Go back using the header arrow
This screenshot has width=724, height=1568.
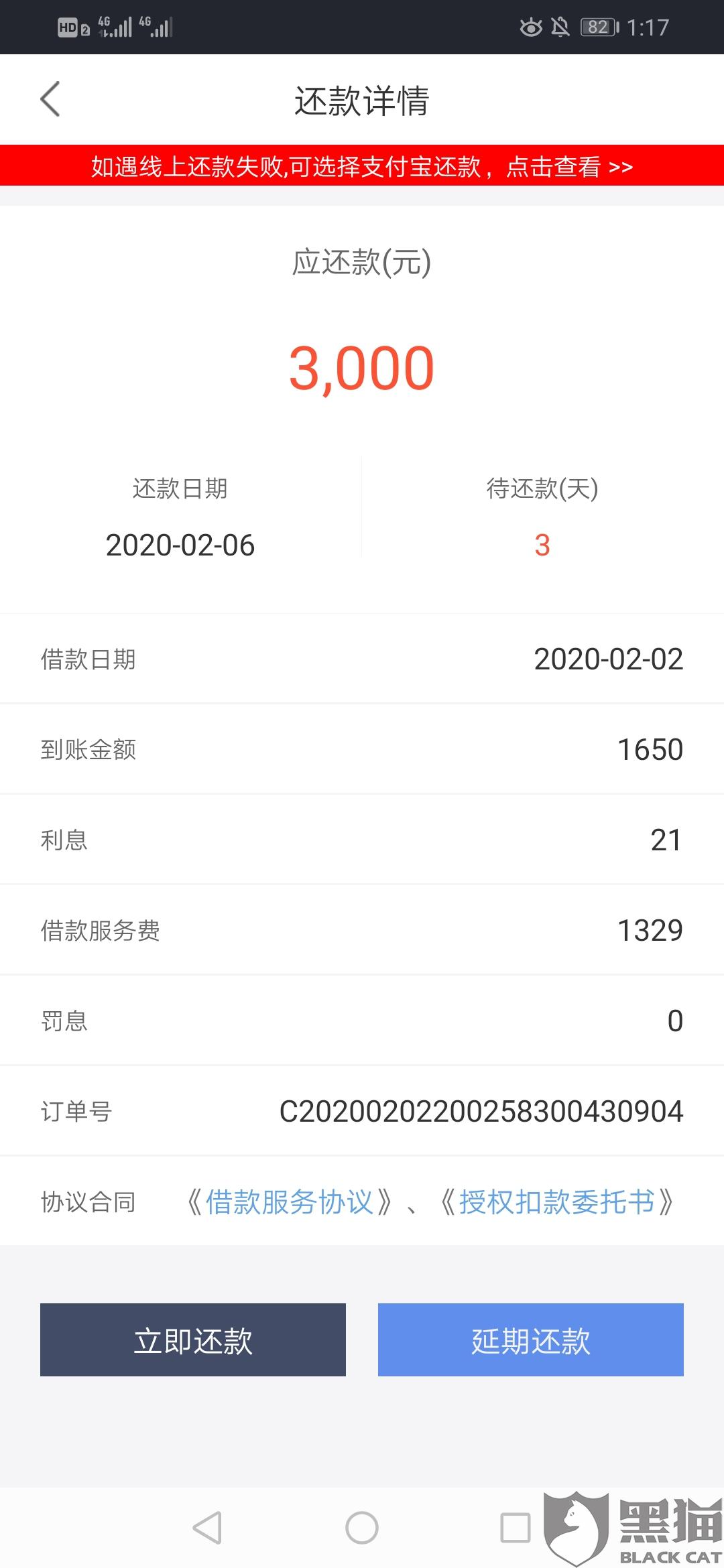coord(50,99)
